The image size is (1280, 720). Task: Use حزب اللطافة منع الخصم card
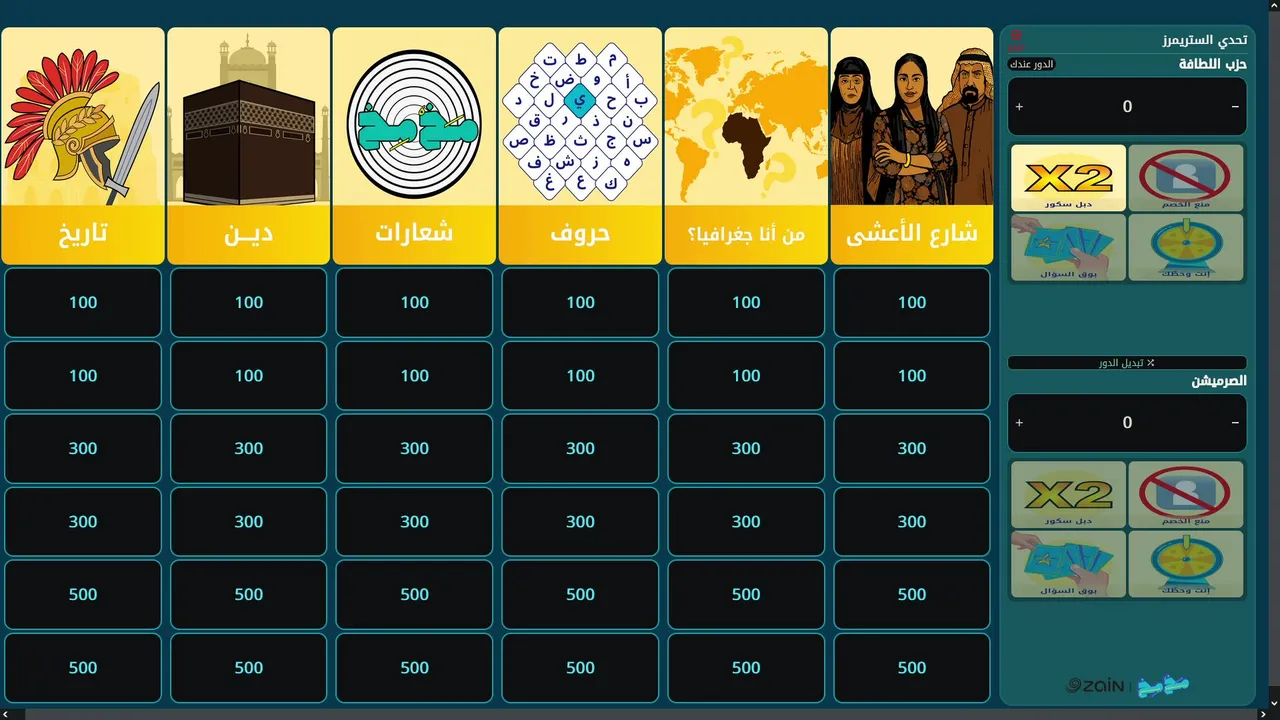pyautogui.click(x=1186, y=178)
